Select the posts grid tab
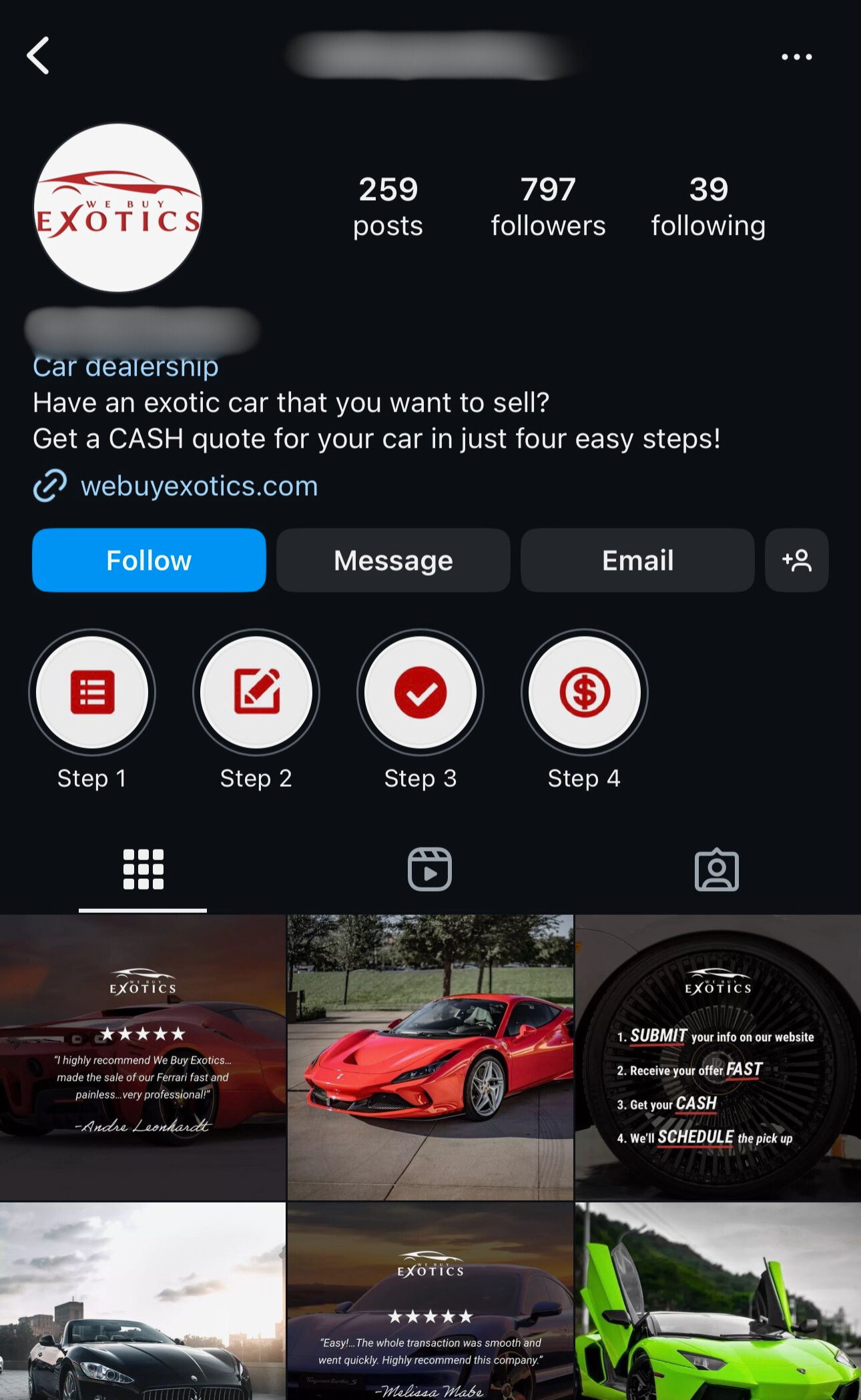Screen dimensions: 861x1400 click(x=143, y=869)
